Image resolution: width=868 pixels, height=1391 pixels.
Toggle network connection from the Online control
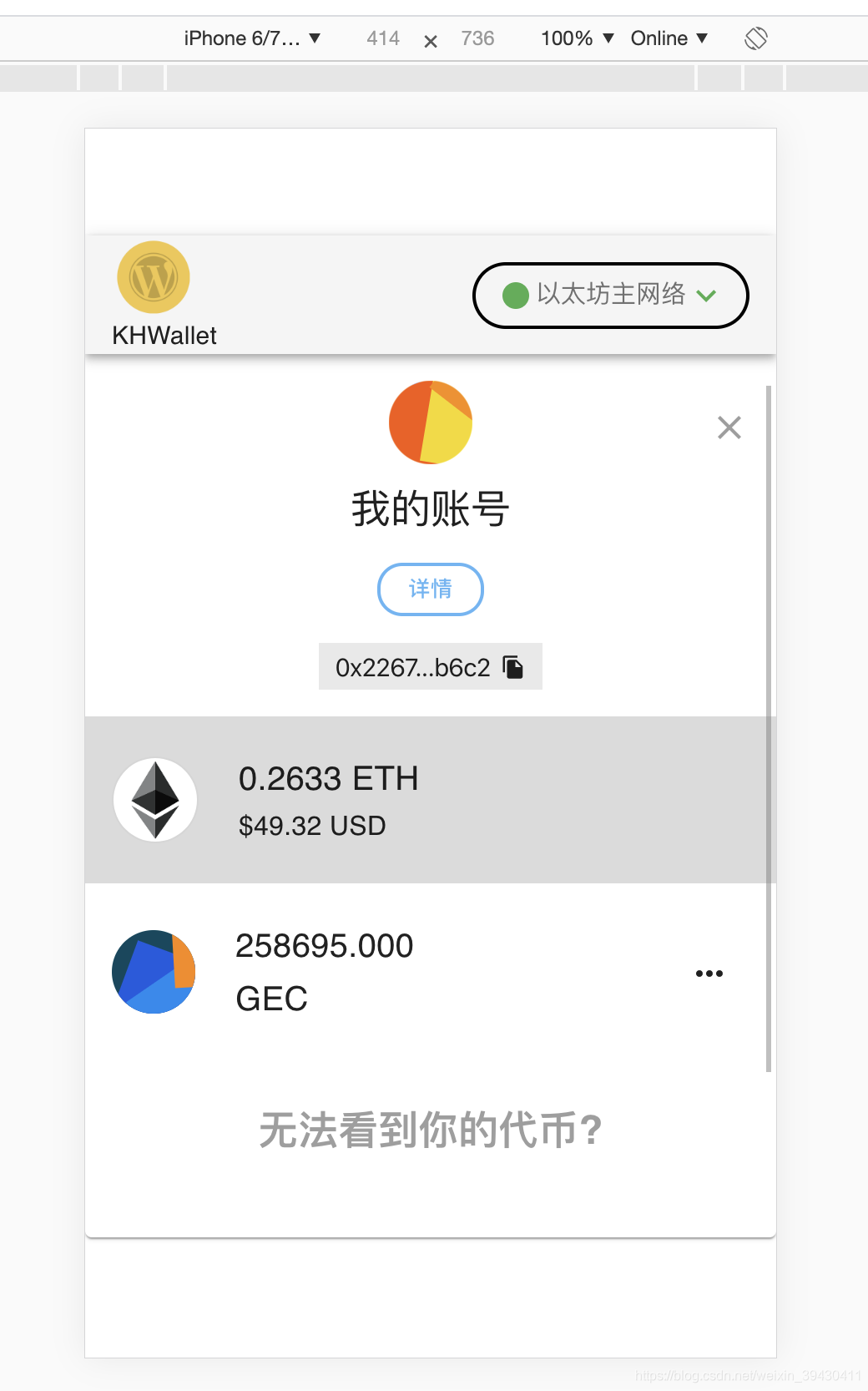point(669,38)
